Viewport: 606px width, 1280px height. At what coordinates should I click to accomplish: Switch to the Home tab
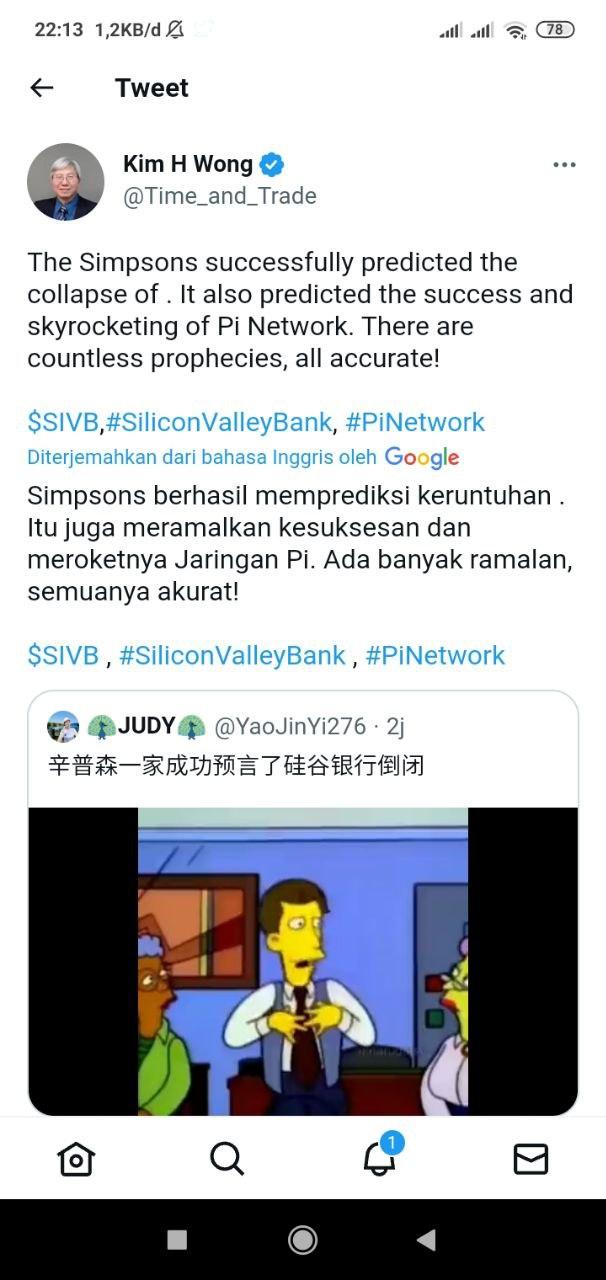coord(76,1159)
